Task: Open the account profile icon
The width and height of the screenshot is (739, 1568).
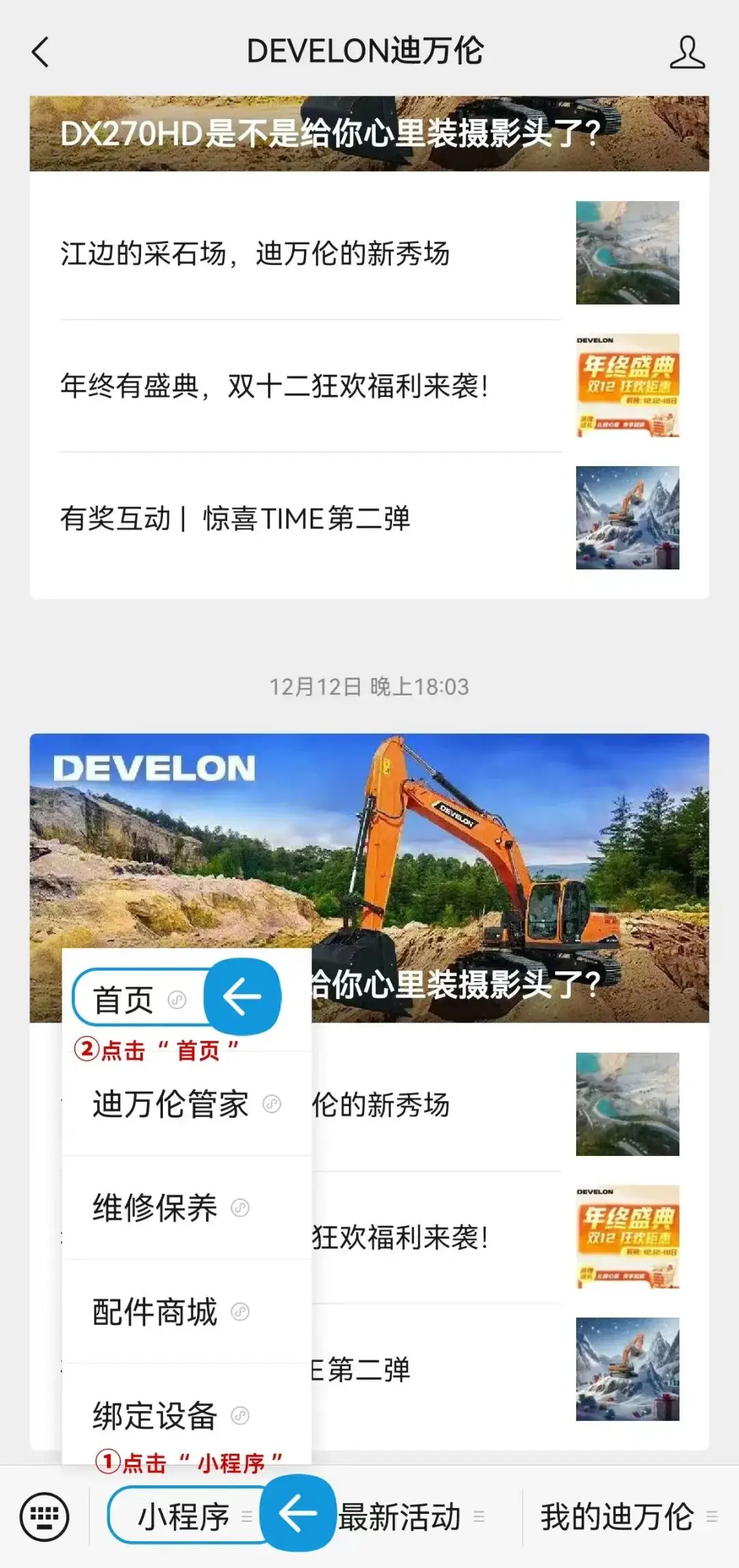Action: tap(687, 53)
